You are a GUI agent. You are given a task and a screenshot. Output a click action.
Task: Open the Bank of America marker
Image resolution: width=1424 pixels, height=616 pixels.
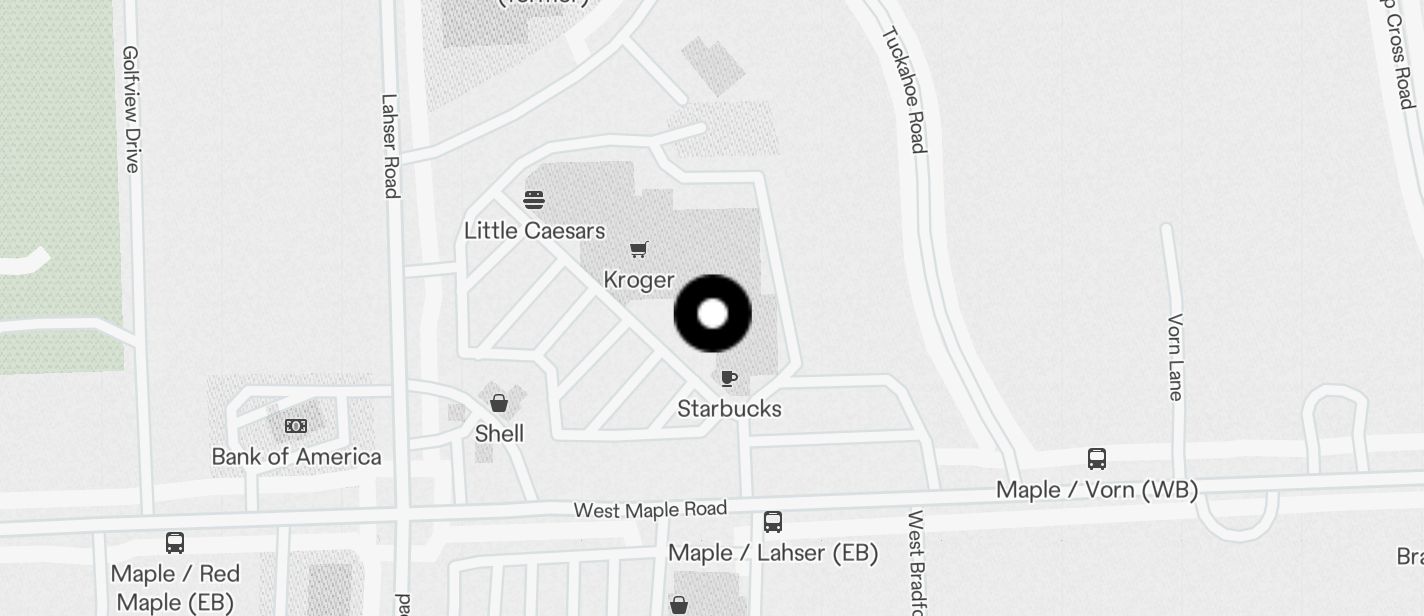296,426
